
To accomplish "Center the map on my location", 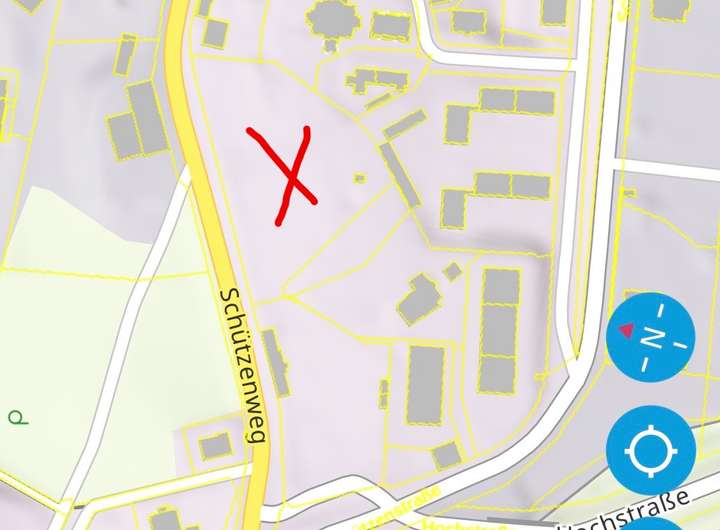I will 650,449.
